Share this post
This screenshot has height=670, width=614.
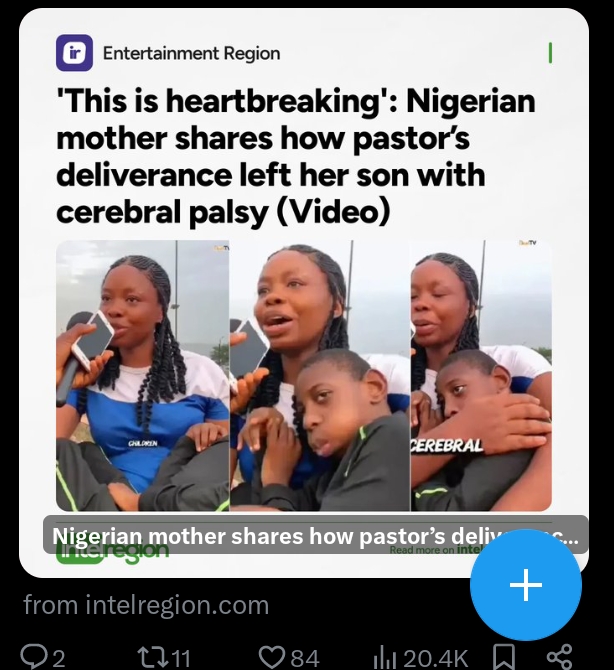561,656
